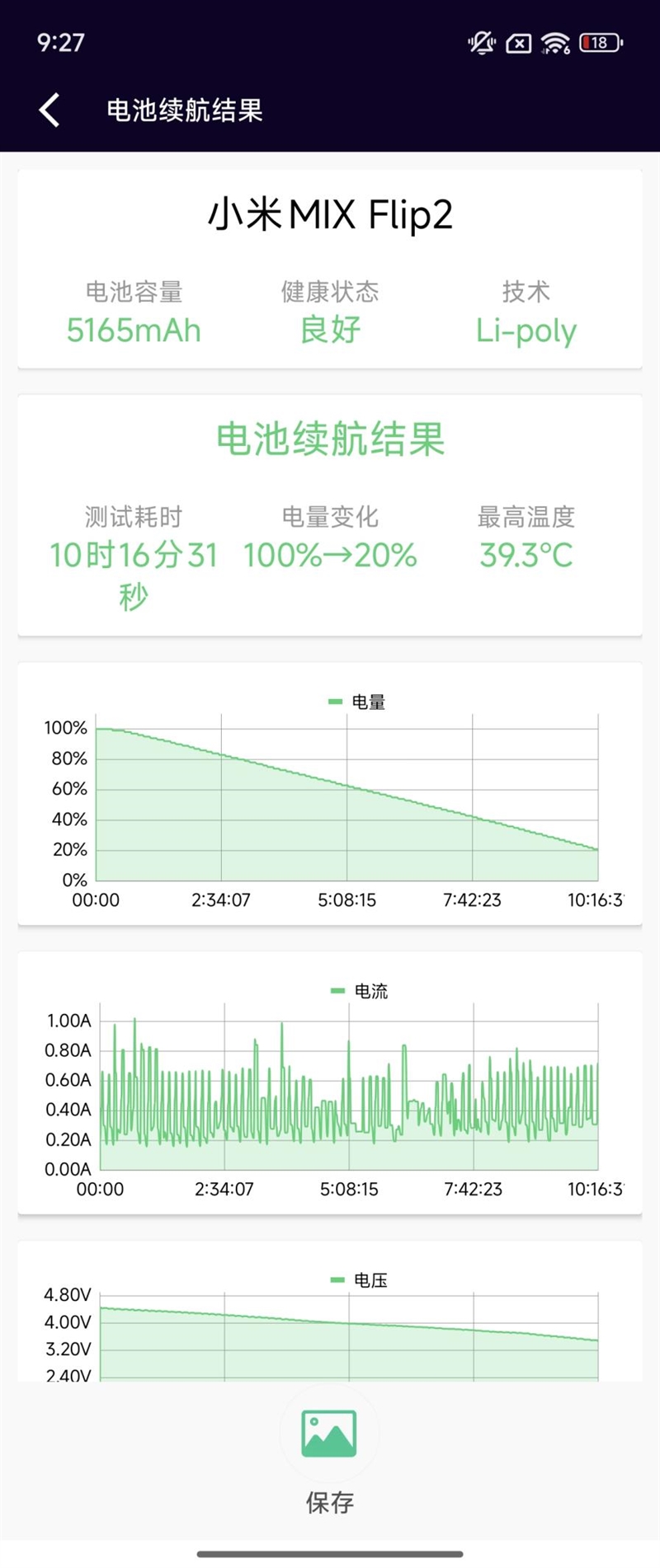
Task: Tap the WiFi 6 signal icon
Action: click(556, 43)
